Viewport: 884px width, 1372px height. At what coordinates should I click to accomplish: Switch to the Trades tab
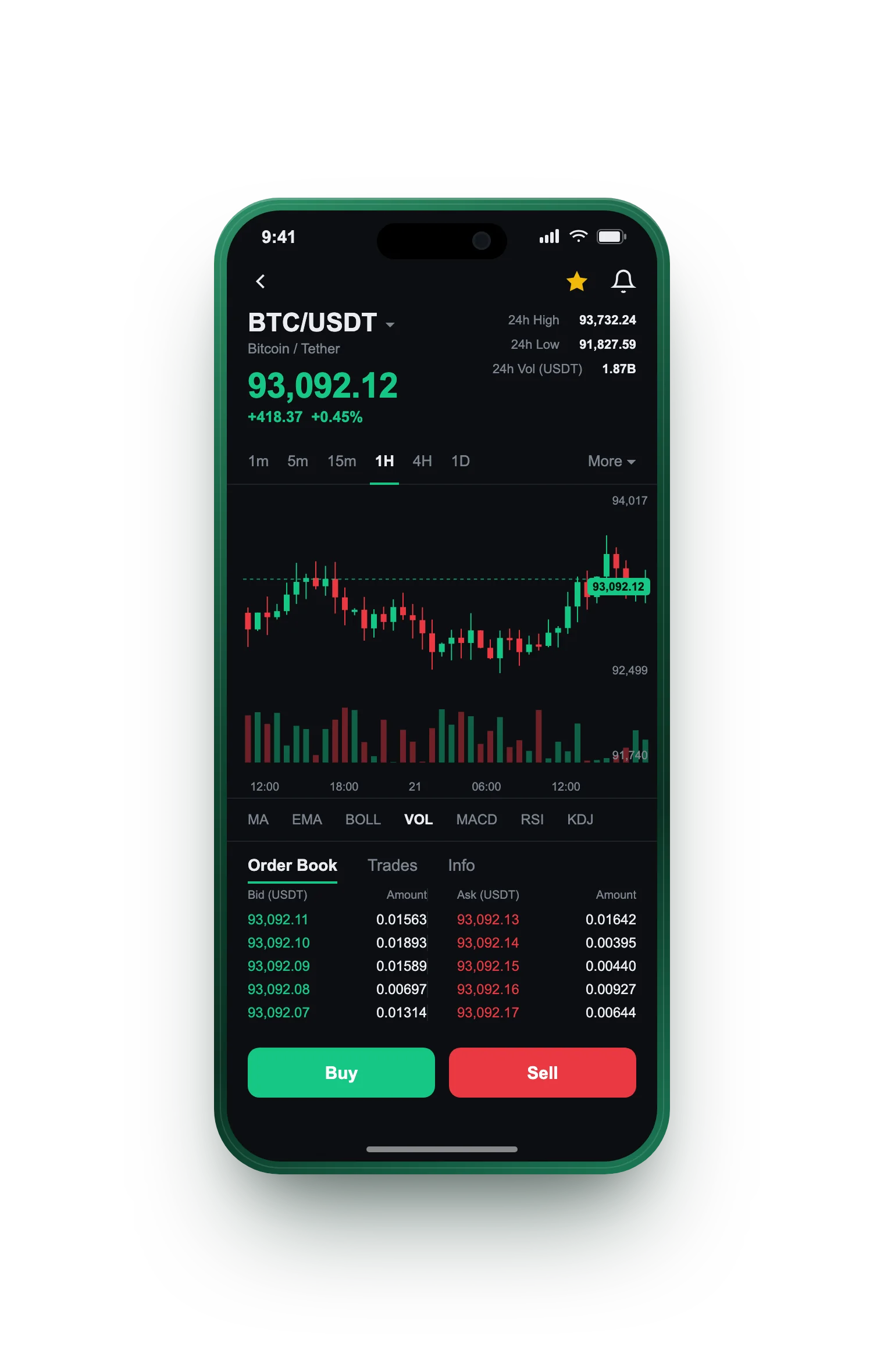click(x=393, y=865)
